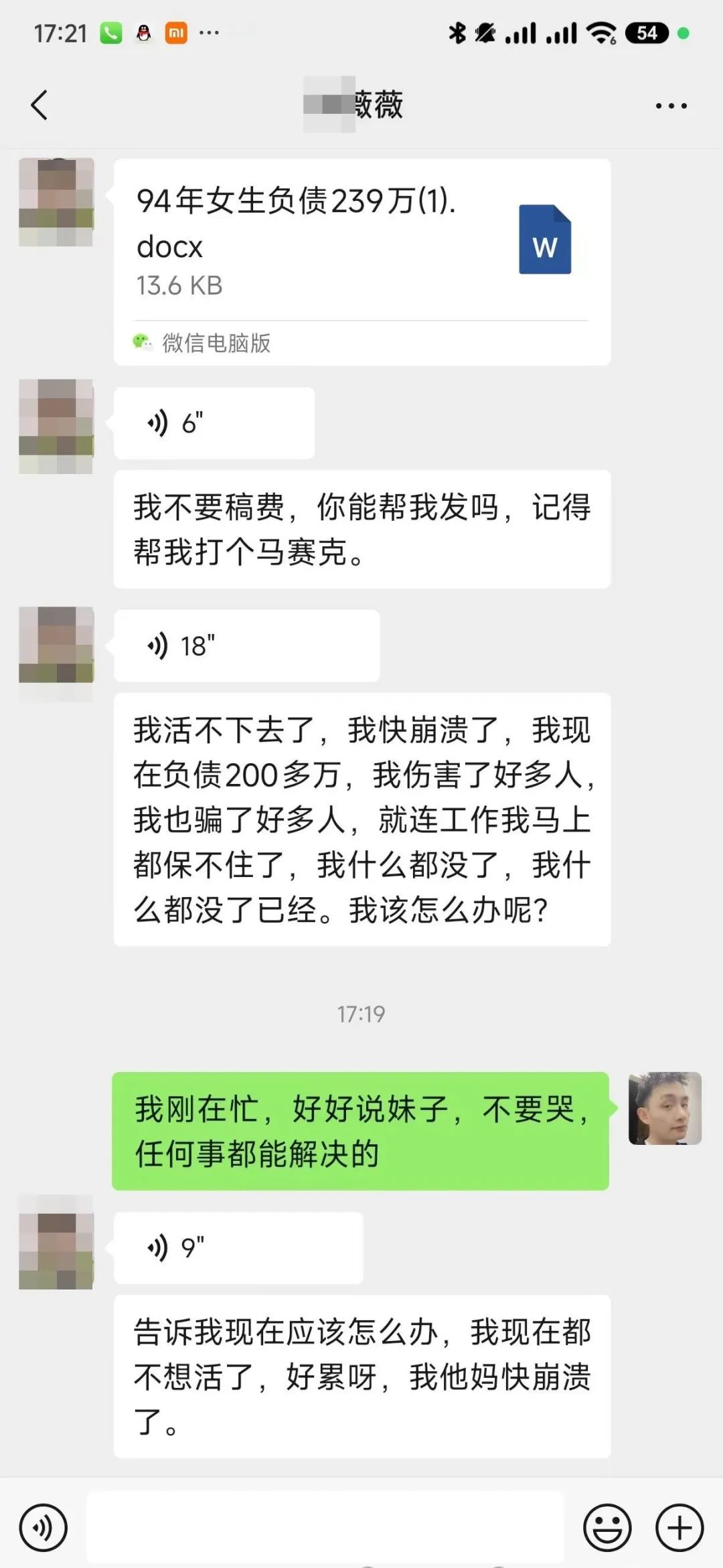Tap the message text input field

click(x=325, y=1528)
